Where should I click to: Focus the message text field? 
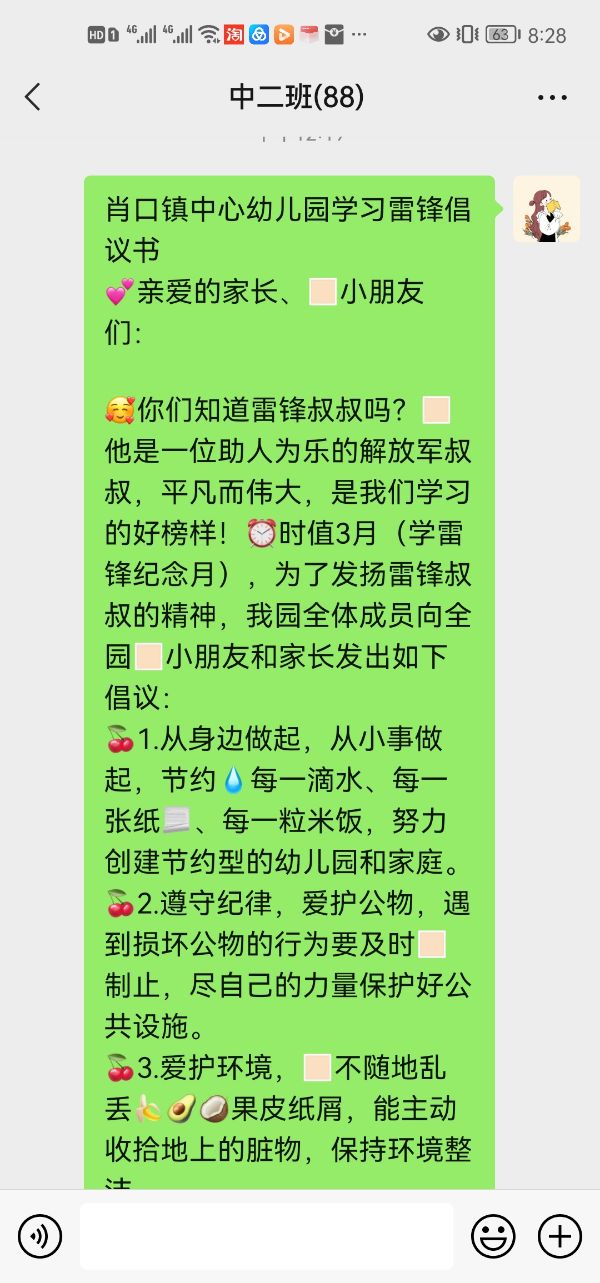266,1236
